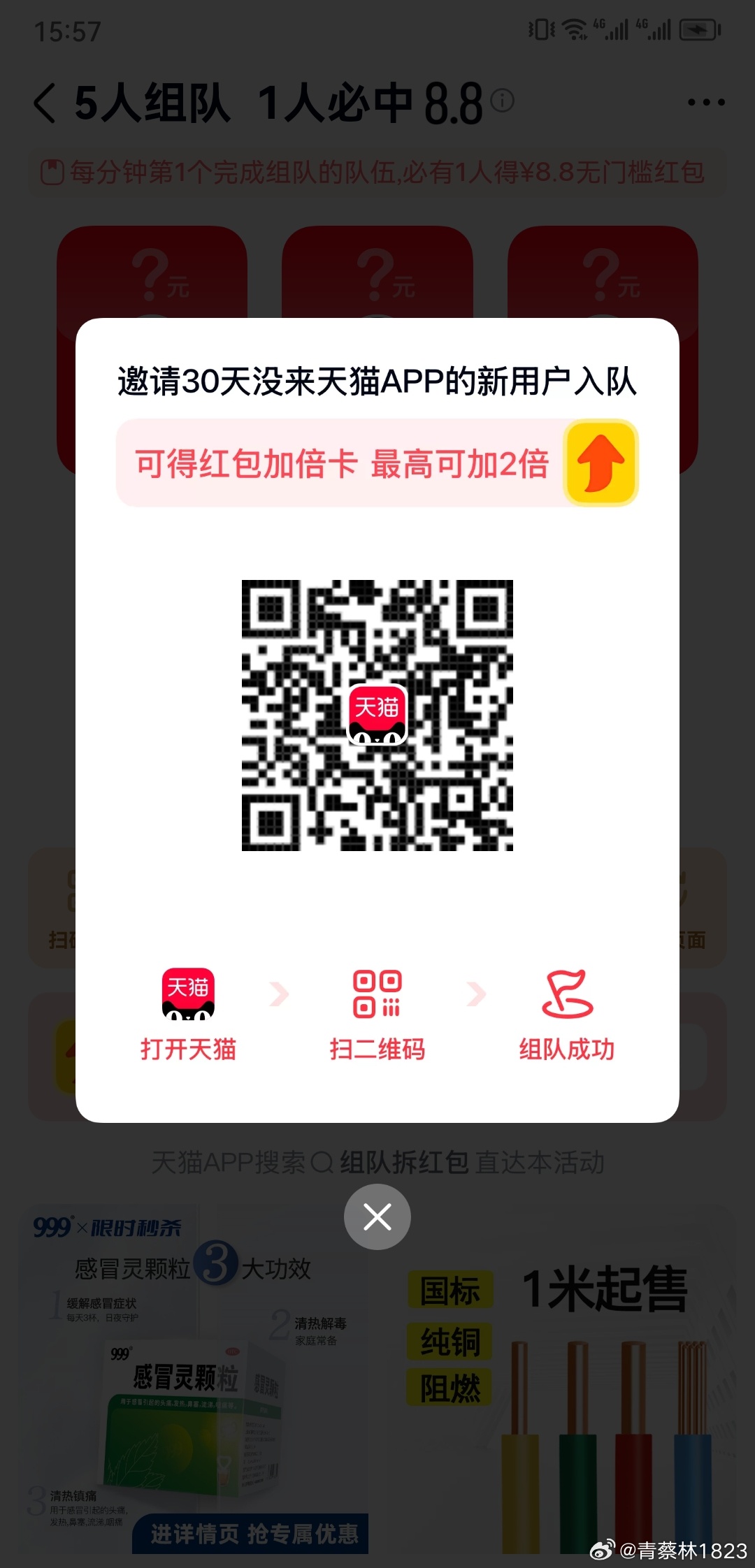Viewport: 755px width, 1568px height.
Task: Close the invite QR code dialog
Action: pyautogui.click(x=377, y=1217)
